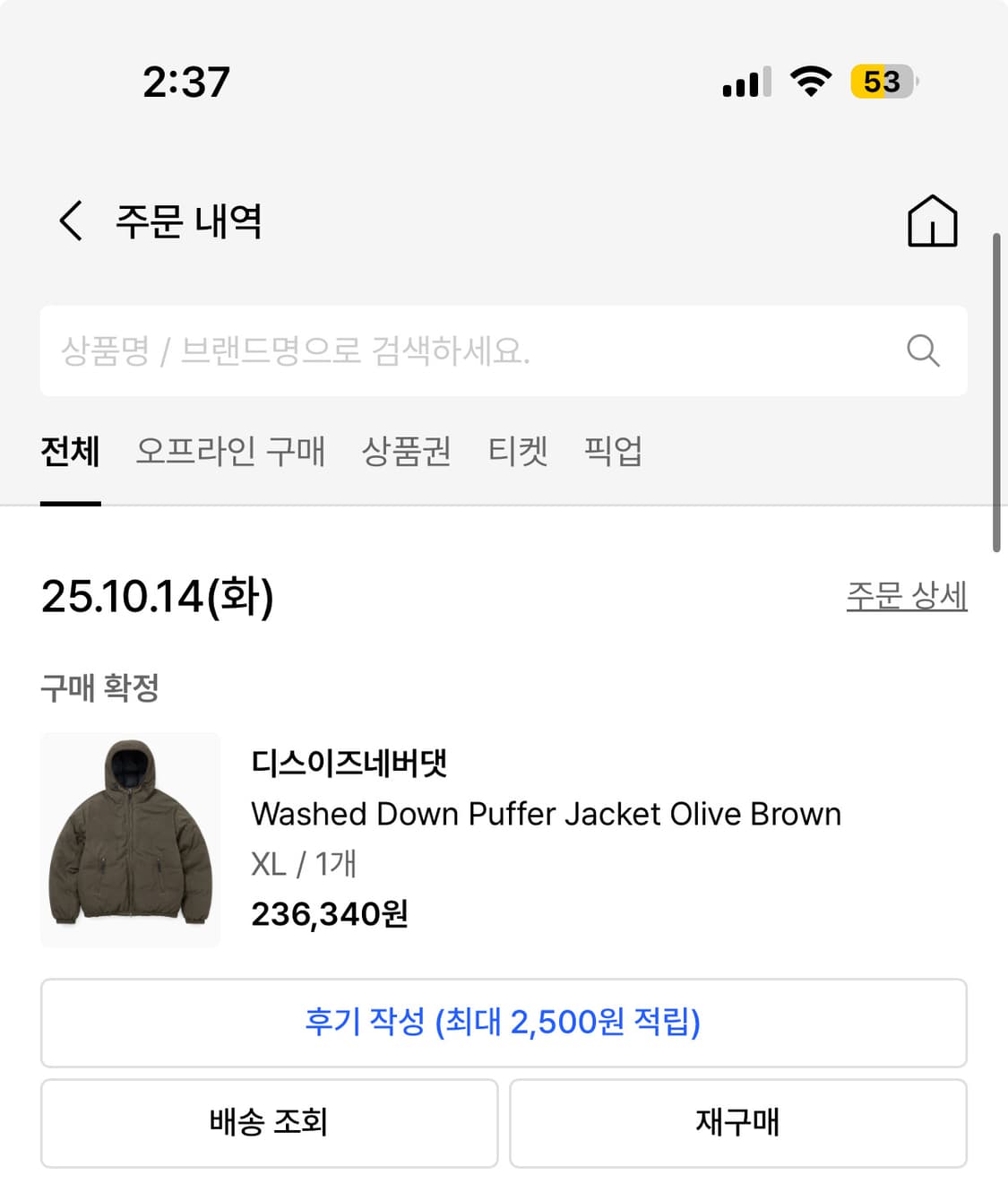Viewport: 1008px width, 1201px height.
Task: Select the 상품권 tab
Action: pos(406,453)
